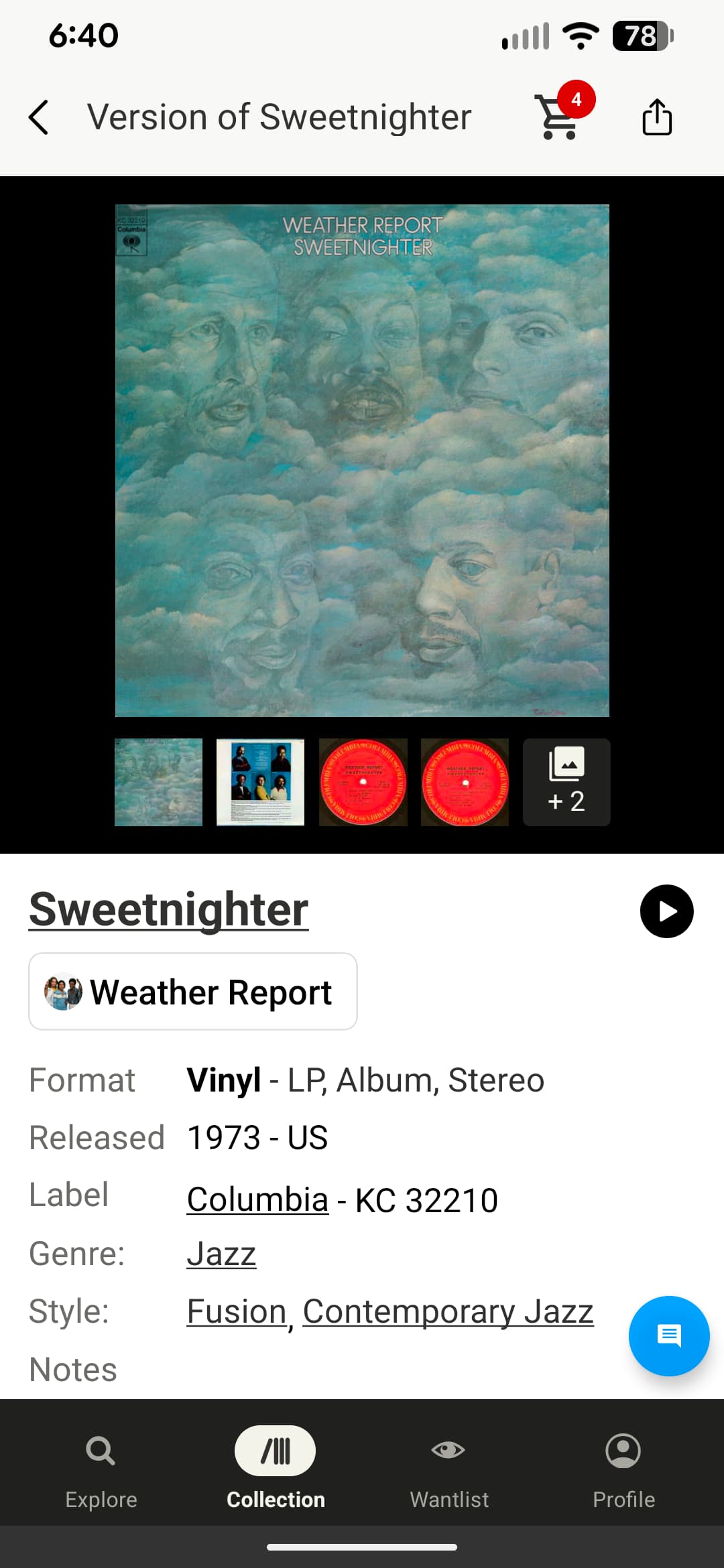Switch to the Explore tab
Screen dimensions: 724x1568
[101, 1467]
